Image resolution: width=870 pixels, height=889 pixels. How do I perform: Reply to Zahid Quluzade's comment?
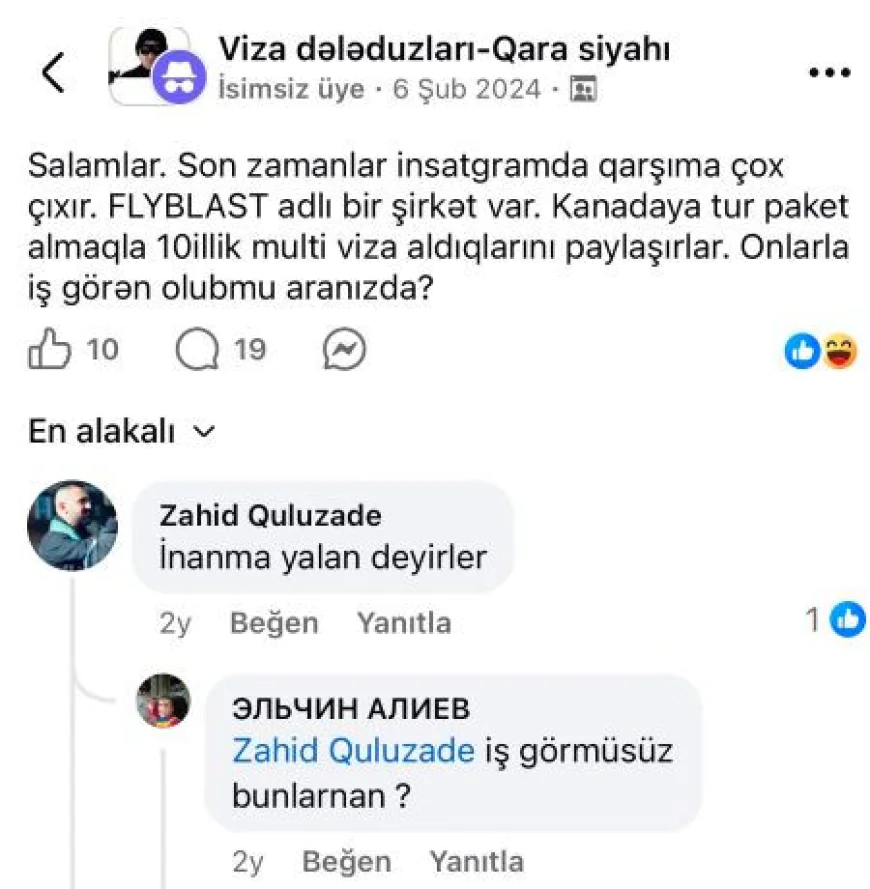pyautogui.click(x=404, y=623)
